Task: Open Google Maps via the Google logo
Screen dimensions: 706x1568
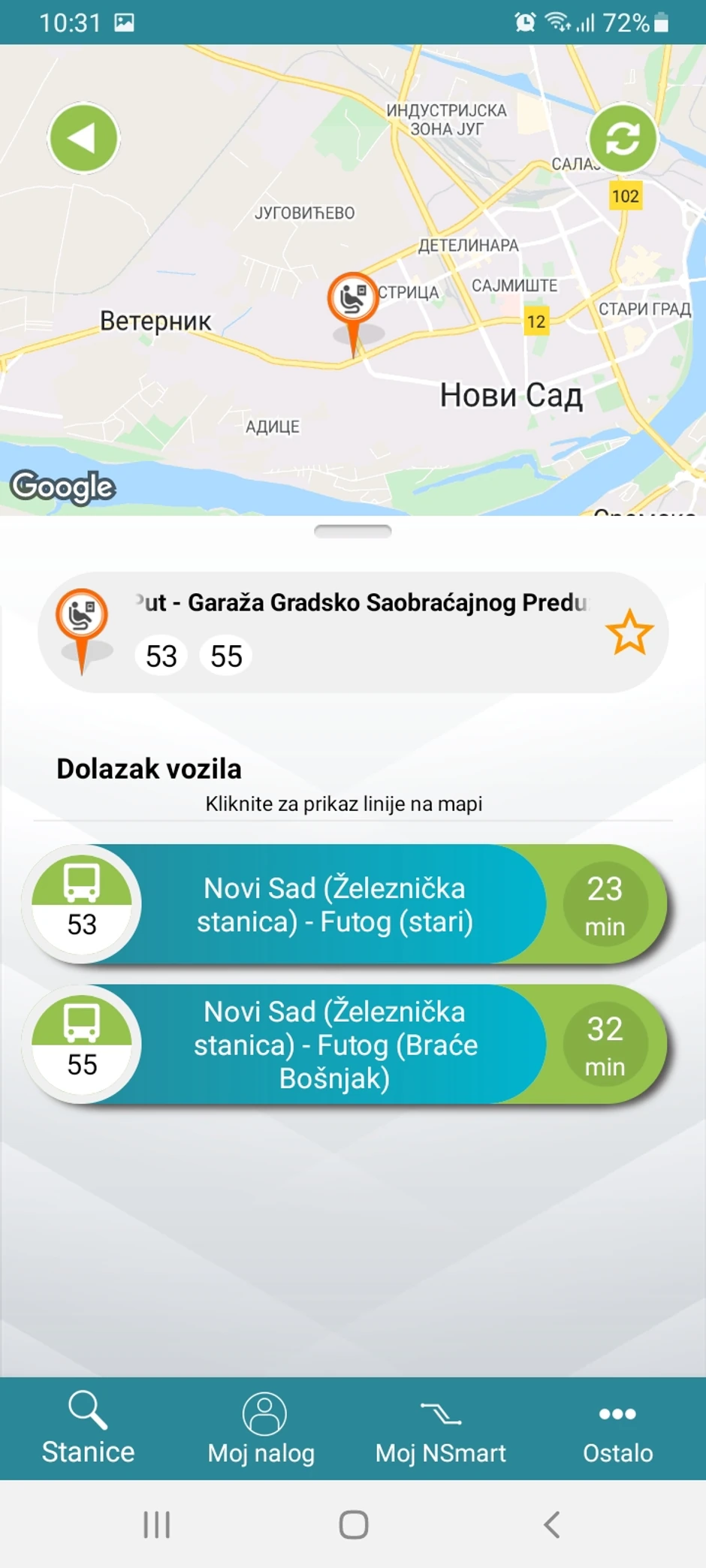Action: (64, 487)
